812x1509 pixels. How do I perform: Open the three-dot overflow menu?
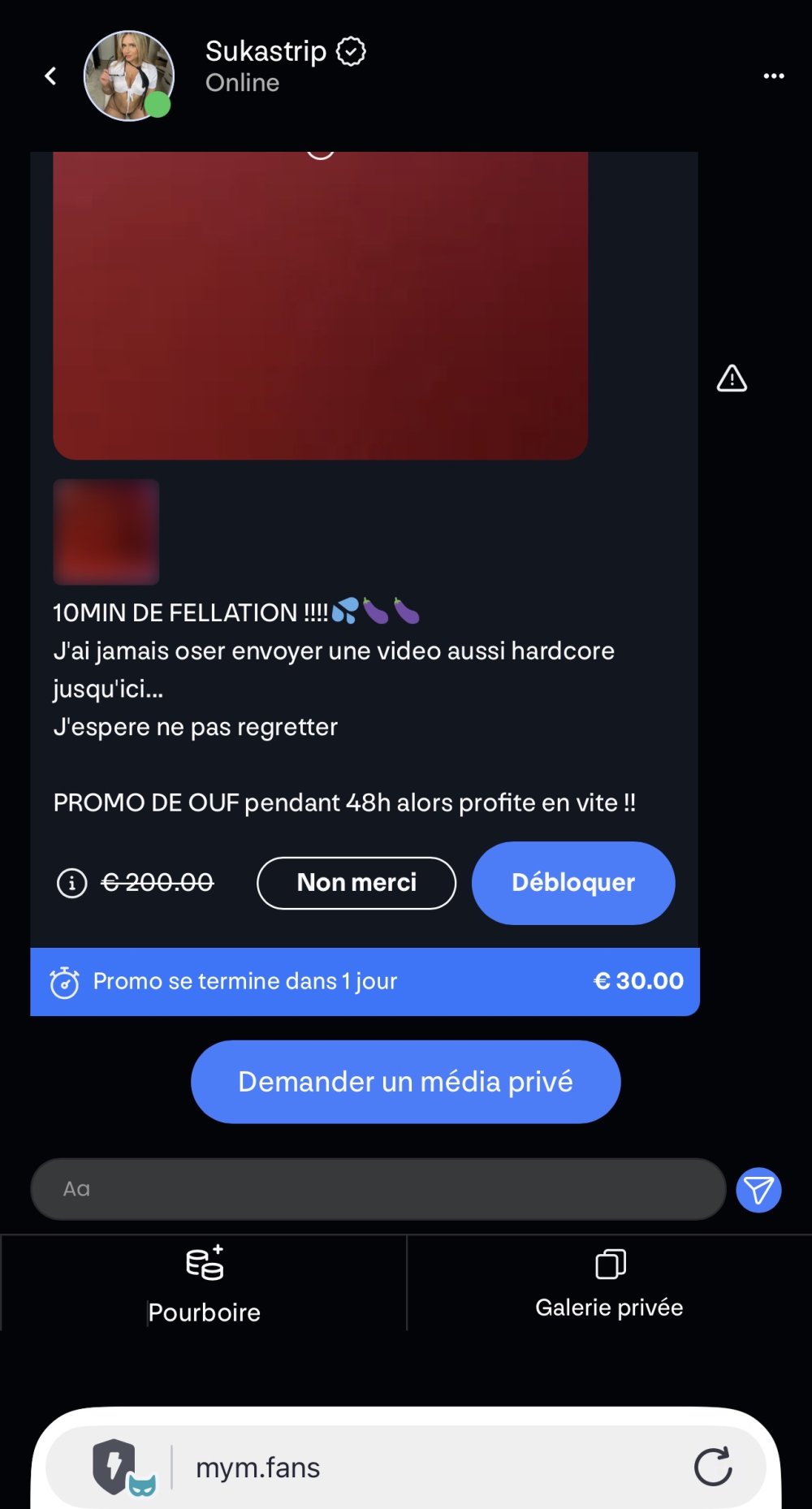pyautogui.click(x=773, y=76)
